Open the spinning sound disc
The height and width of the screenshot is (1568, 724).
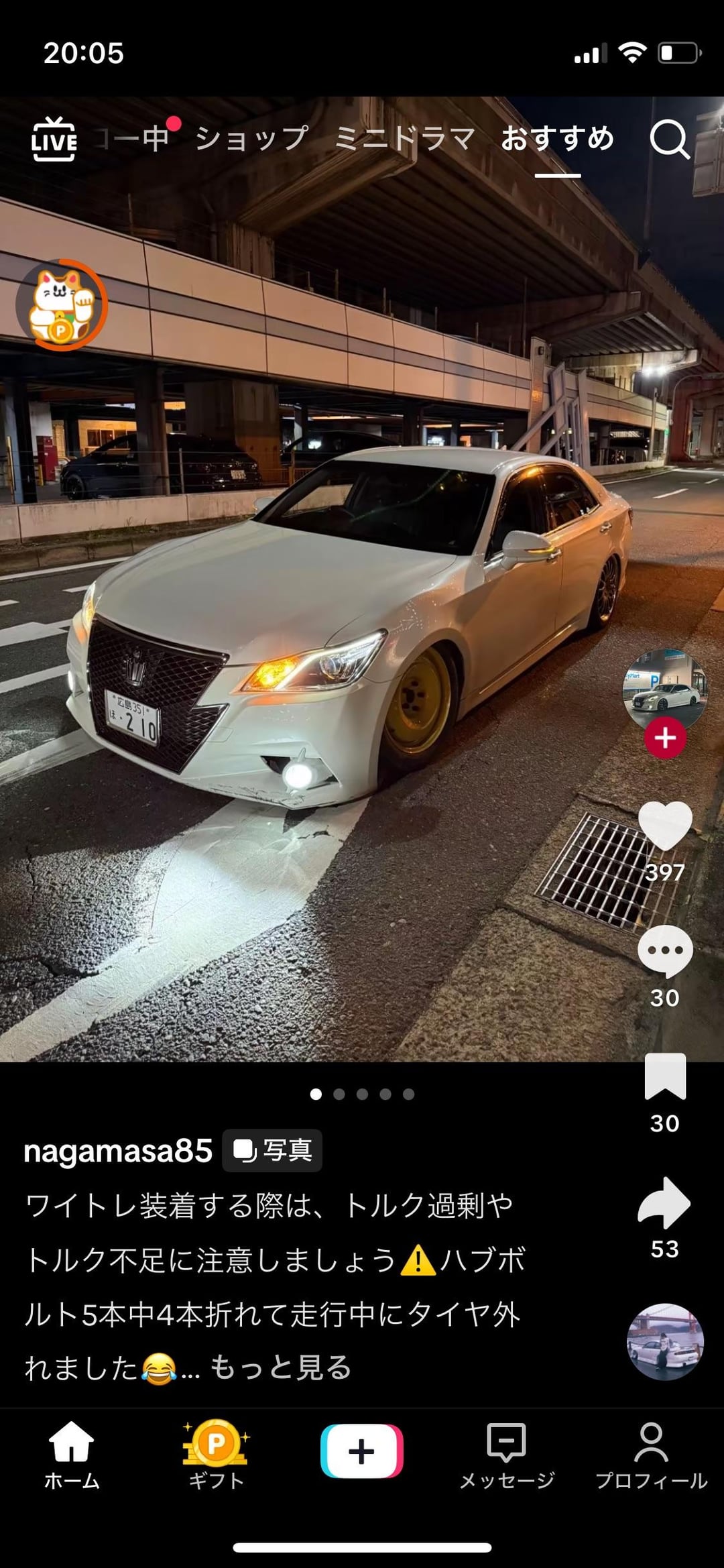(x=665, y=1341)
